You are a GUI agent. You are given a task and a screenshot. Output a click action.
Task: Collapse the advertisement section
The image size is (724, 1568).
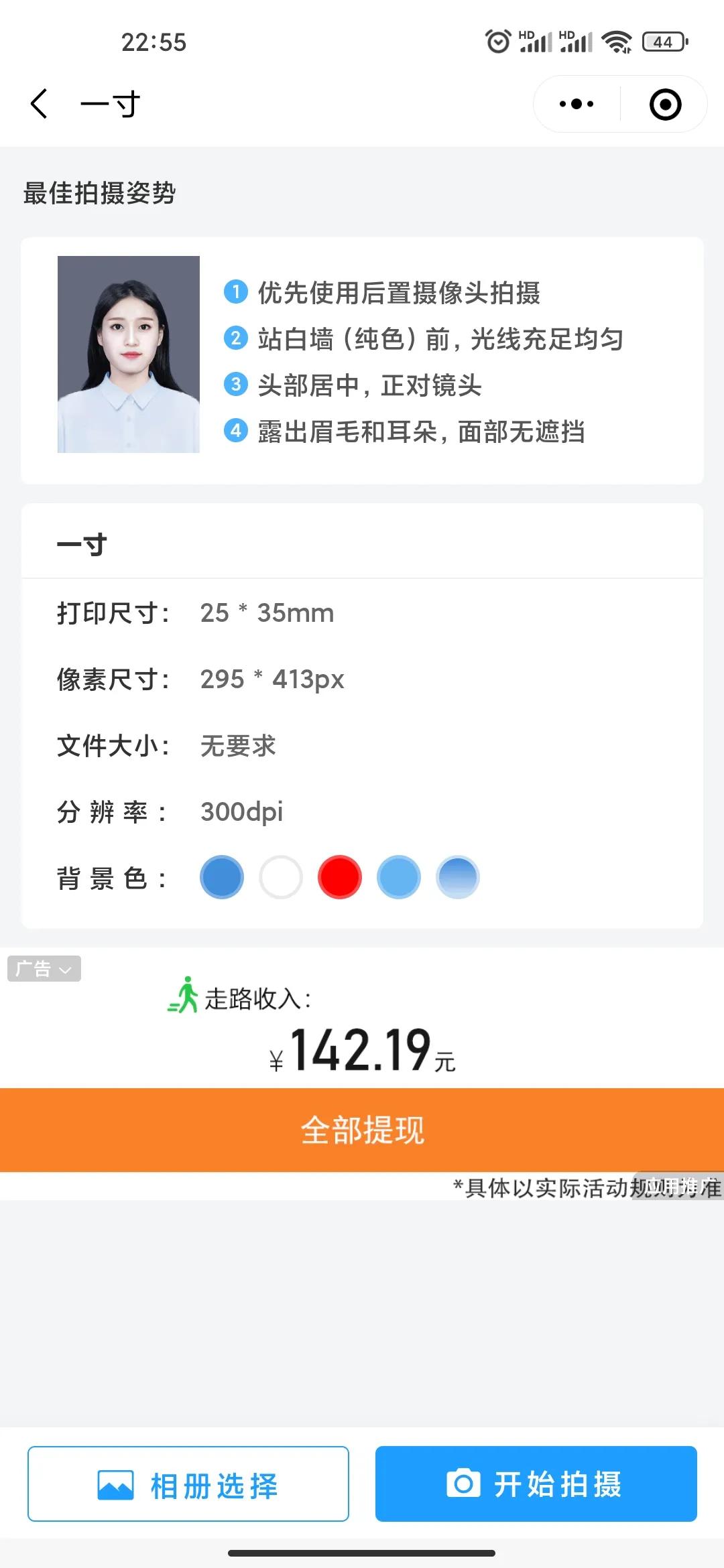[43, 969]
